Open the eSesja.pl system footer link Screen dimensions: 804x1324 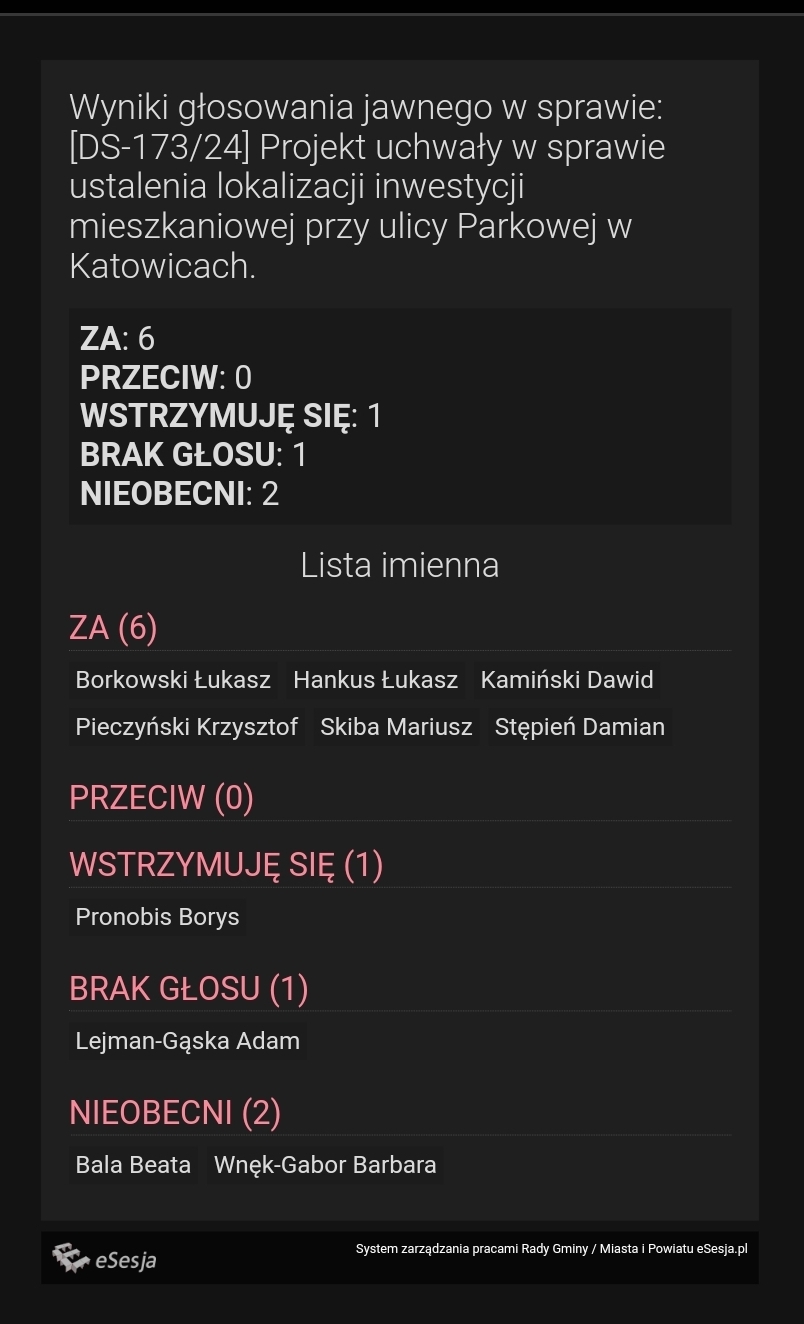(x=551, y=1249)
